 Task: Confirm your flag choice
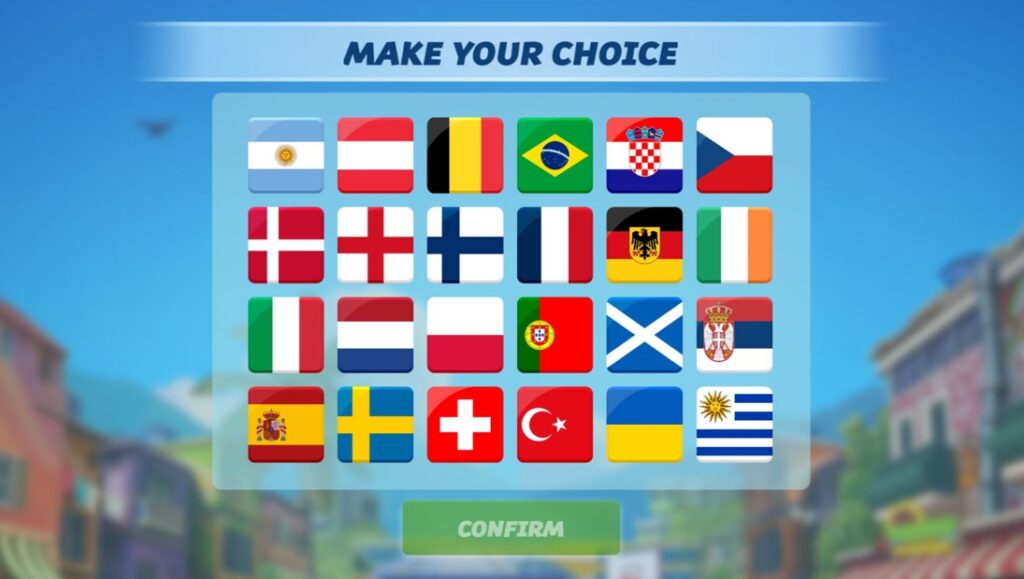(511, 528)
